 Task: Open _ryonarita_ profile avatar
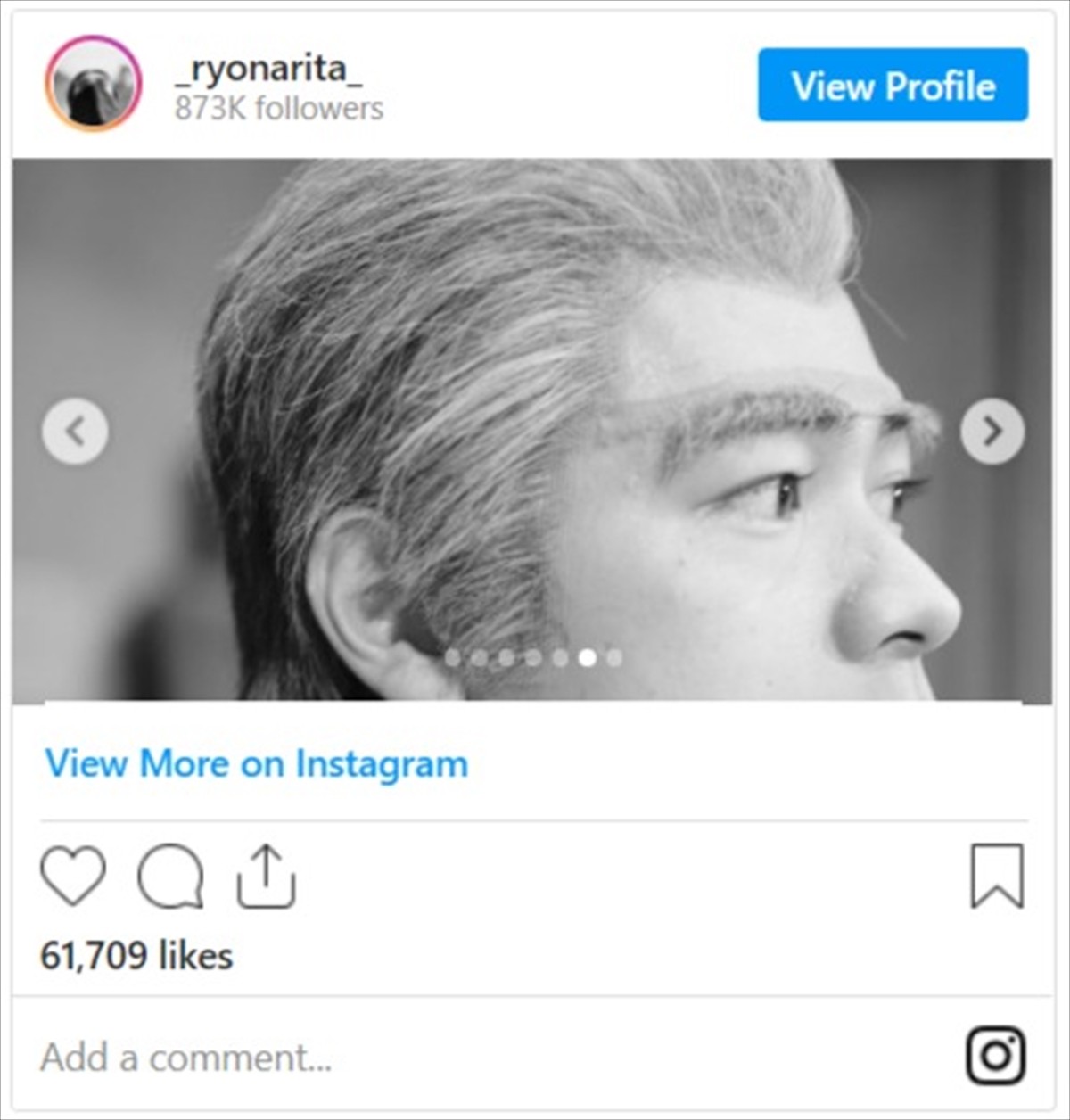tap(93, 85)
